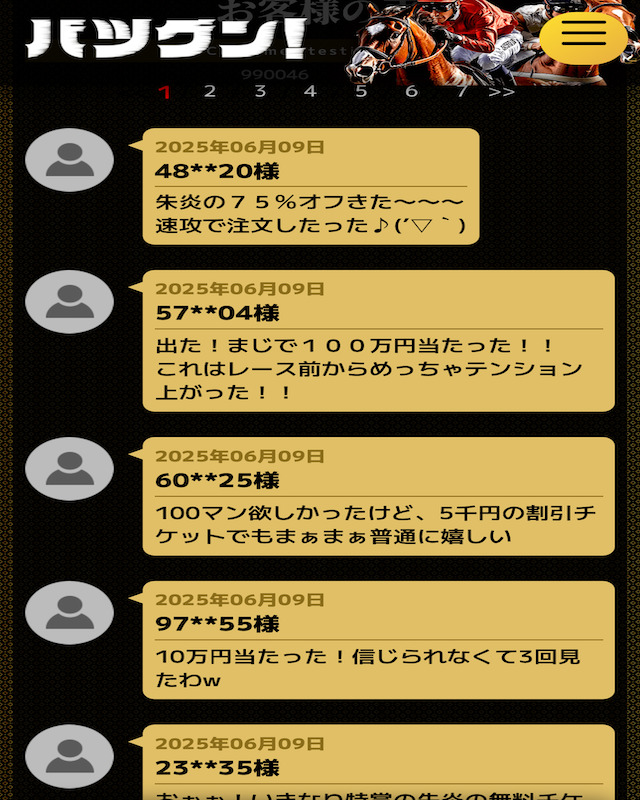Go to page 4 of reviews
The image size is (640, 800).
click(310, 92)
